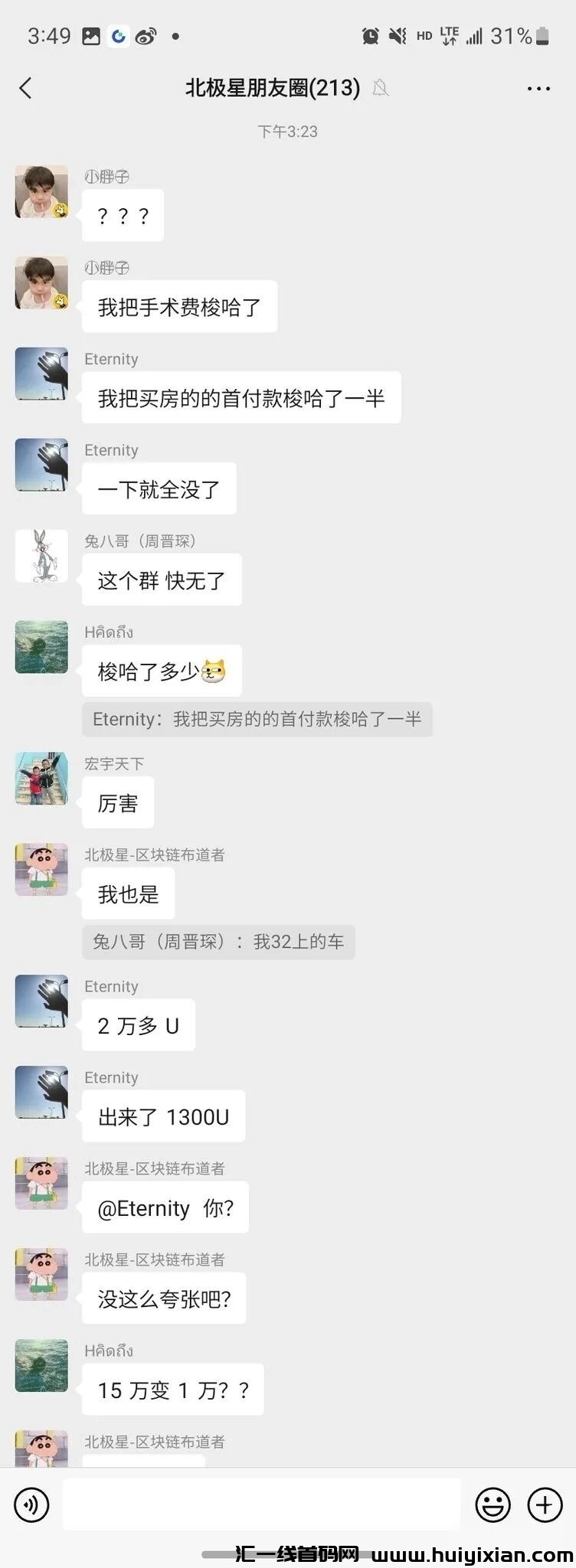The image size is (576, 1568).
Task: Open the chat's three-dot menu
Action: tap(538, 89)
